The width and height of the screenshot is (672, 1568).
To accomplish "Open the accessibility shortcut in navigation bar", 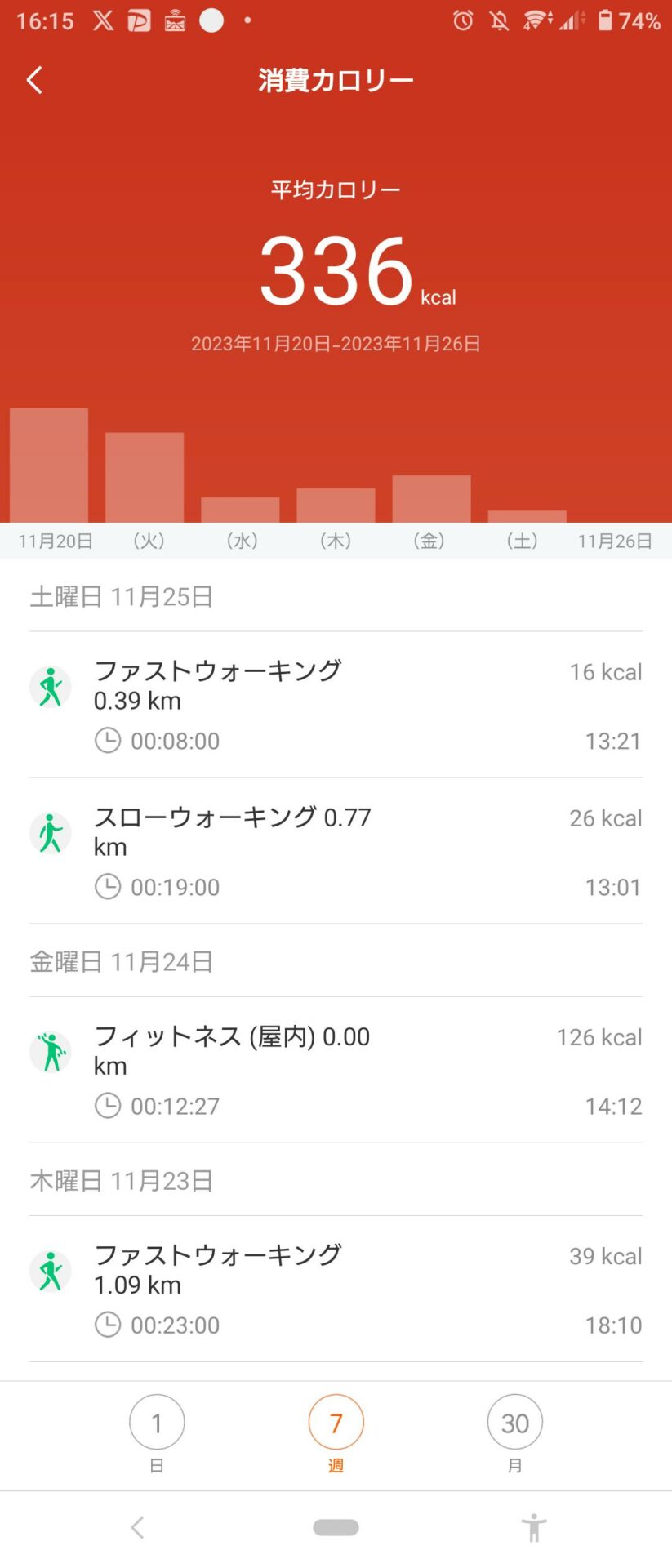I will [534, 1527].
